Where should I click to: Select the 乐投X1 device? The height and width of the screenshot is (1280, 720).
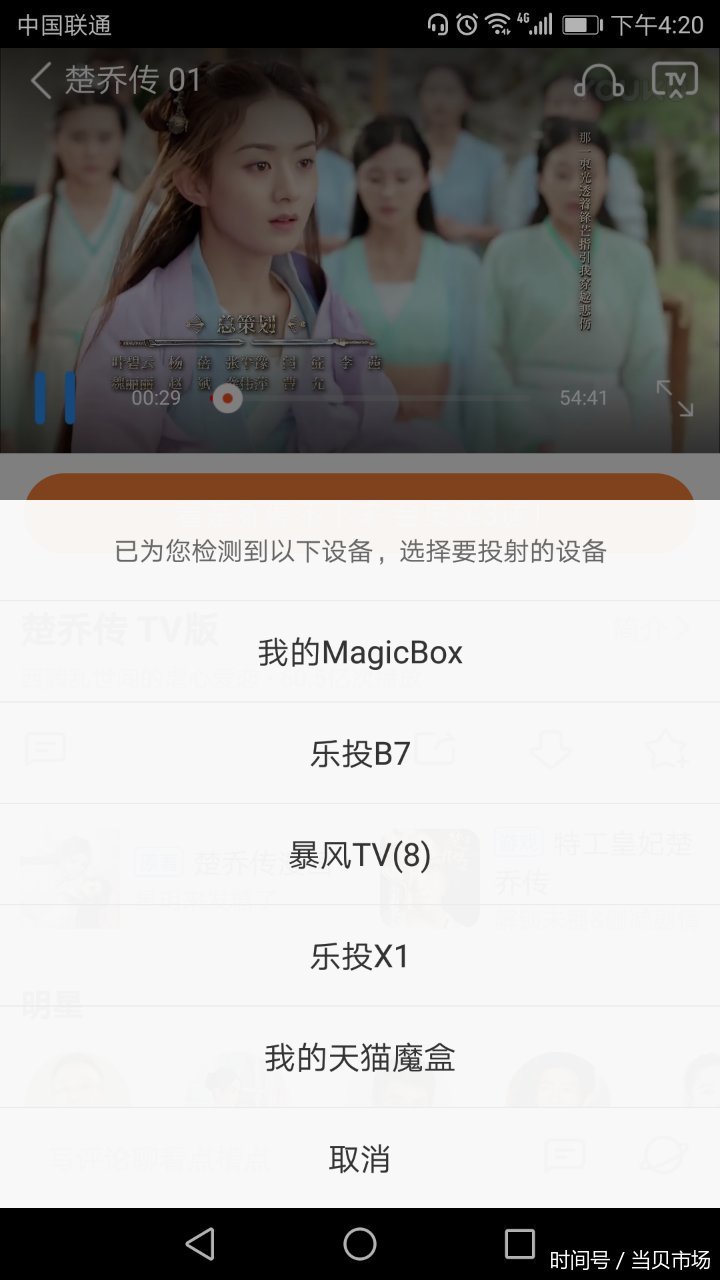[x=360, y=957]
